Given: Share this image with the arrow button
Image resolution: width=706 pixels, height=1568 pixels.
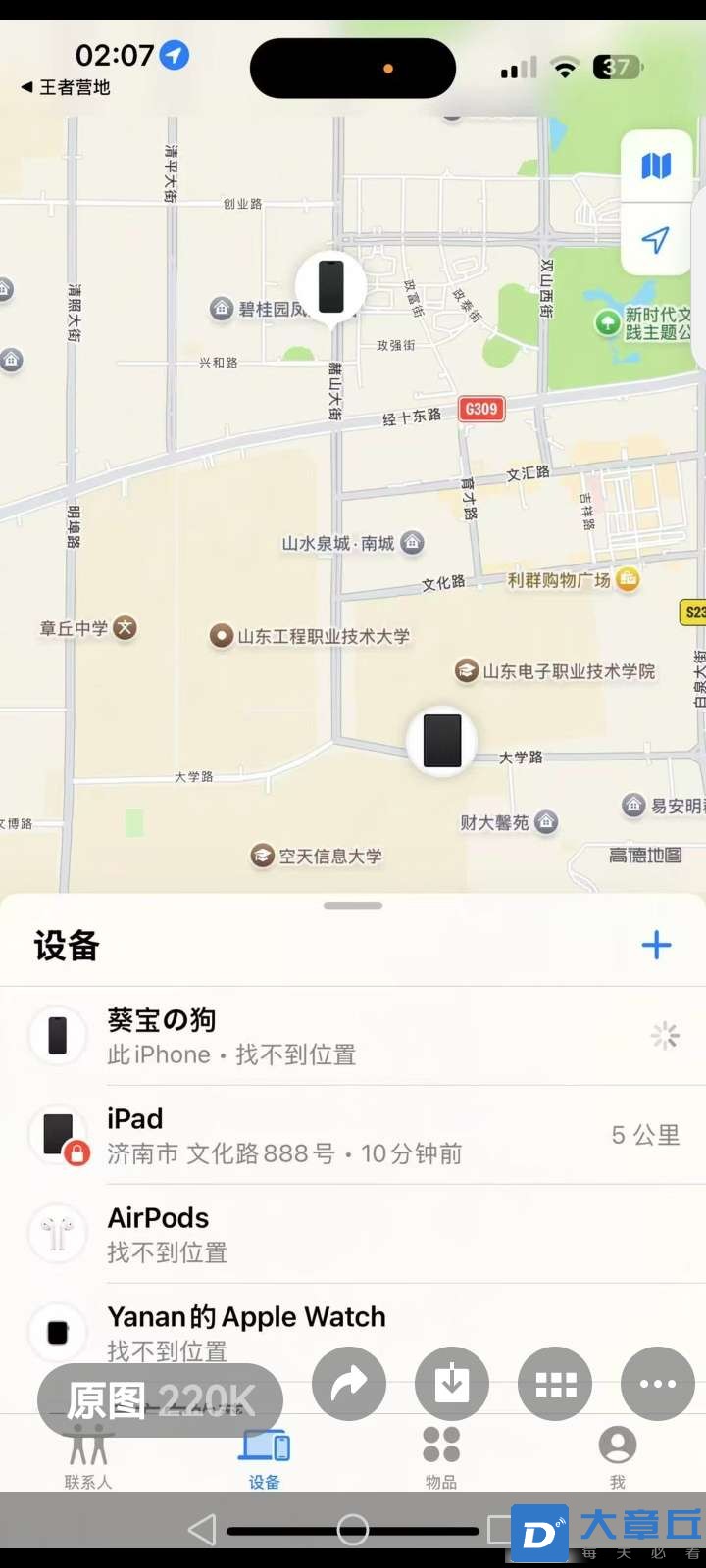Looking at the screenshot, I should (x=348, y=1384).
